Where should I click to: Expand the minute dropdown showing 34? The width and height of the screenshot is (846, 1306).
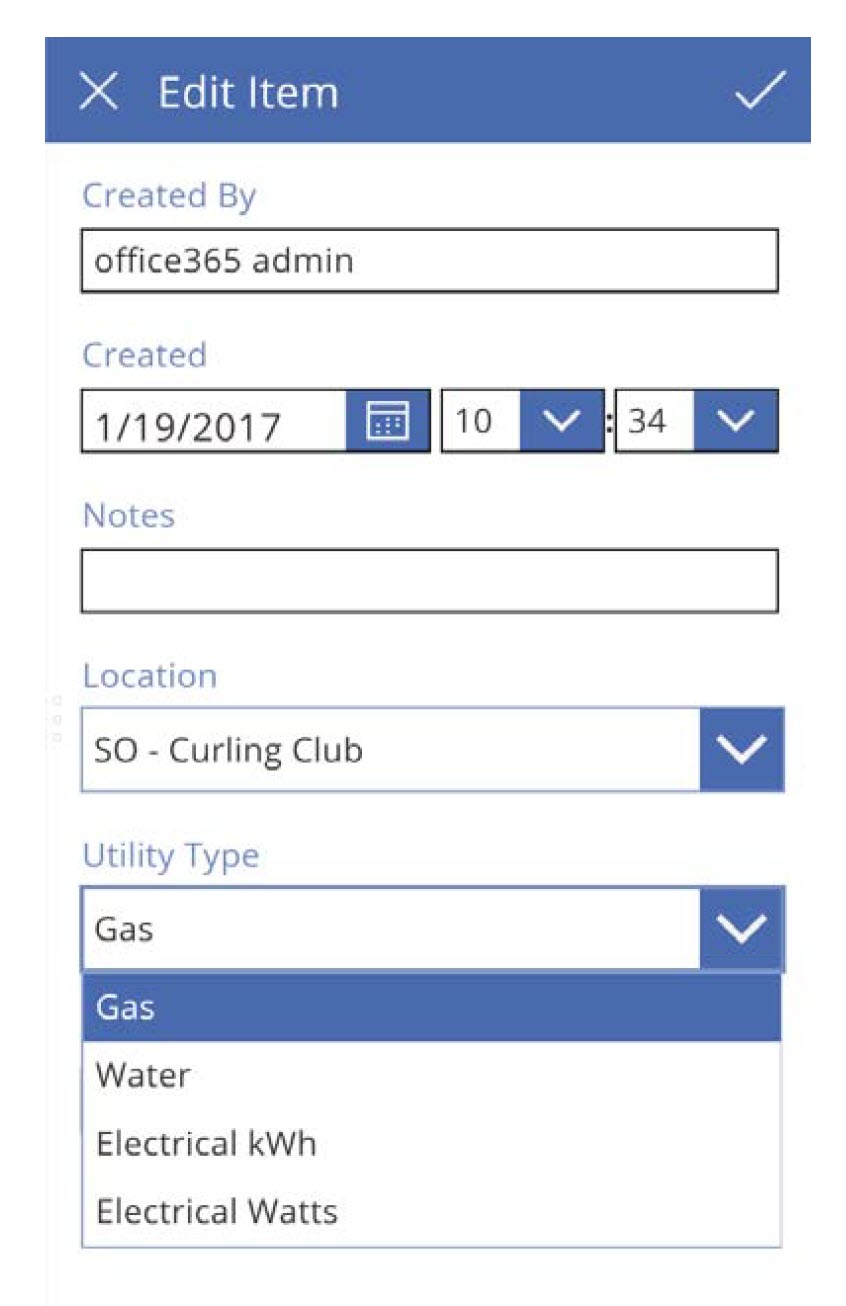pyautogui.click(x=735, y=421)
